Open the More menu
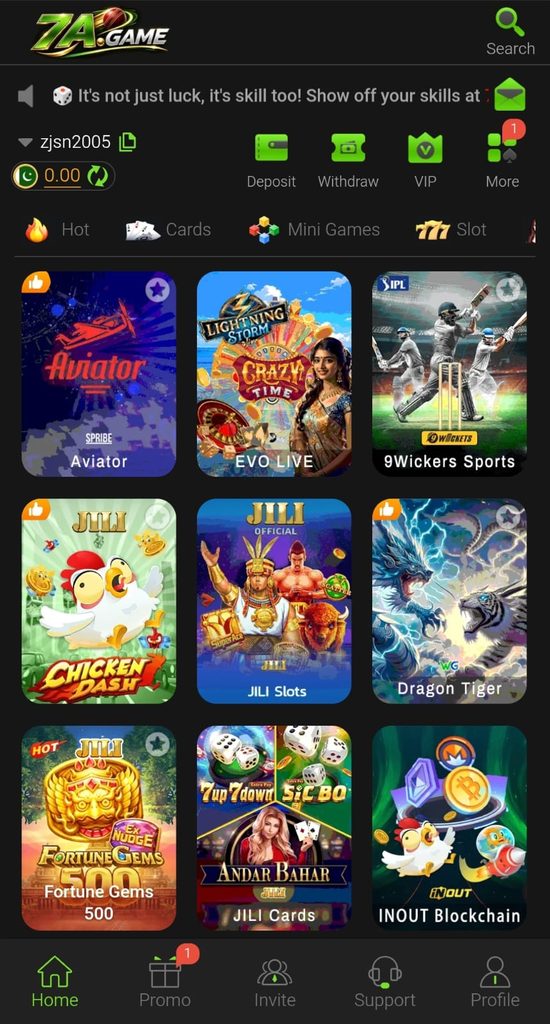The image size is (550, 1024). click(x=502, y=161)
